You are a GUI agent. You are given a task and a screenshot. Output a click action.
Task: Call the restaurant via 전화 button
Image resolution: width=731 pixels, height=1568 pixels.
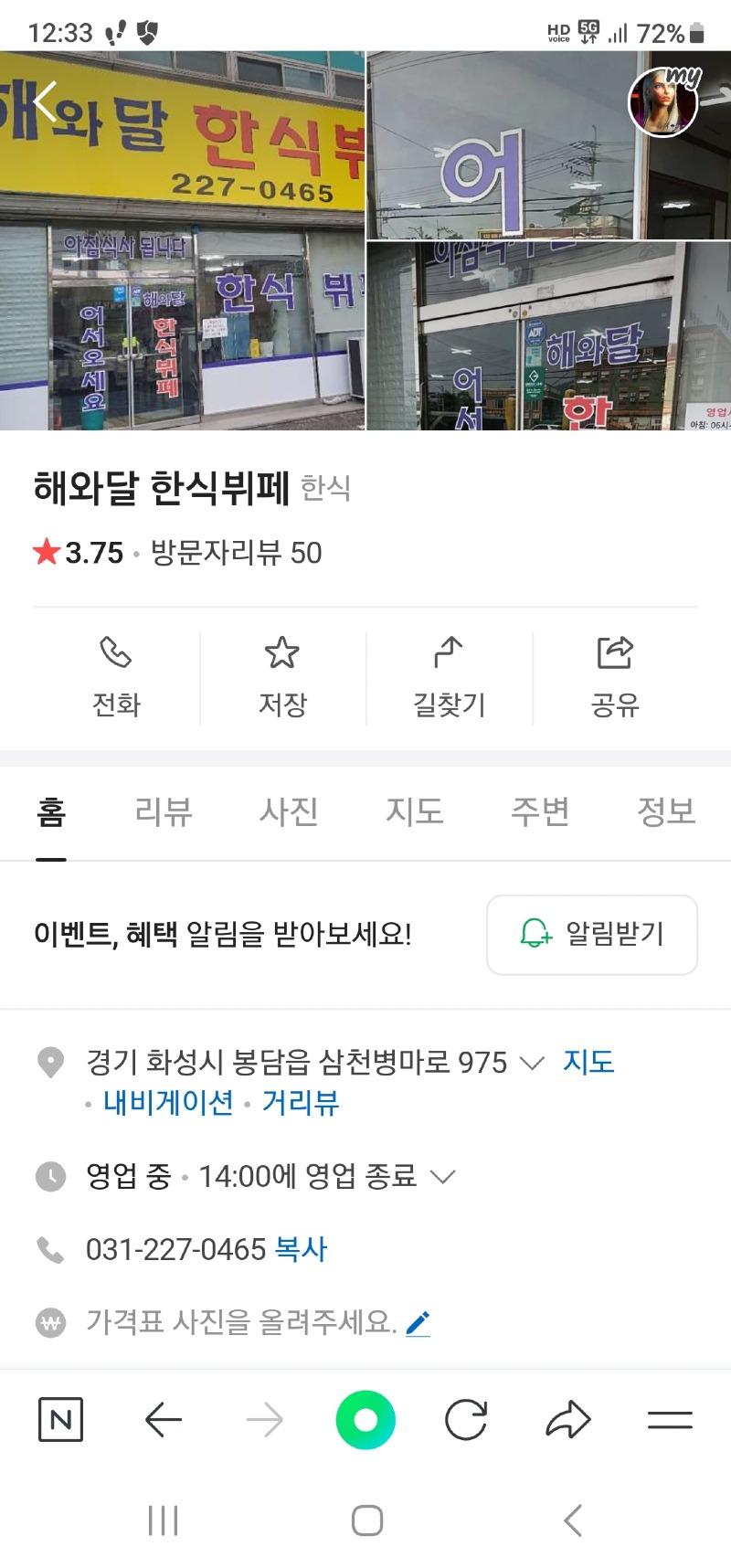click(x=116, y=678)
